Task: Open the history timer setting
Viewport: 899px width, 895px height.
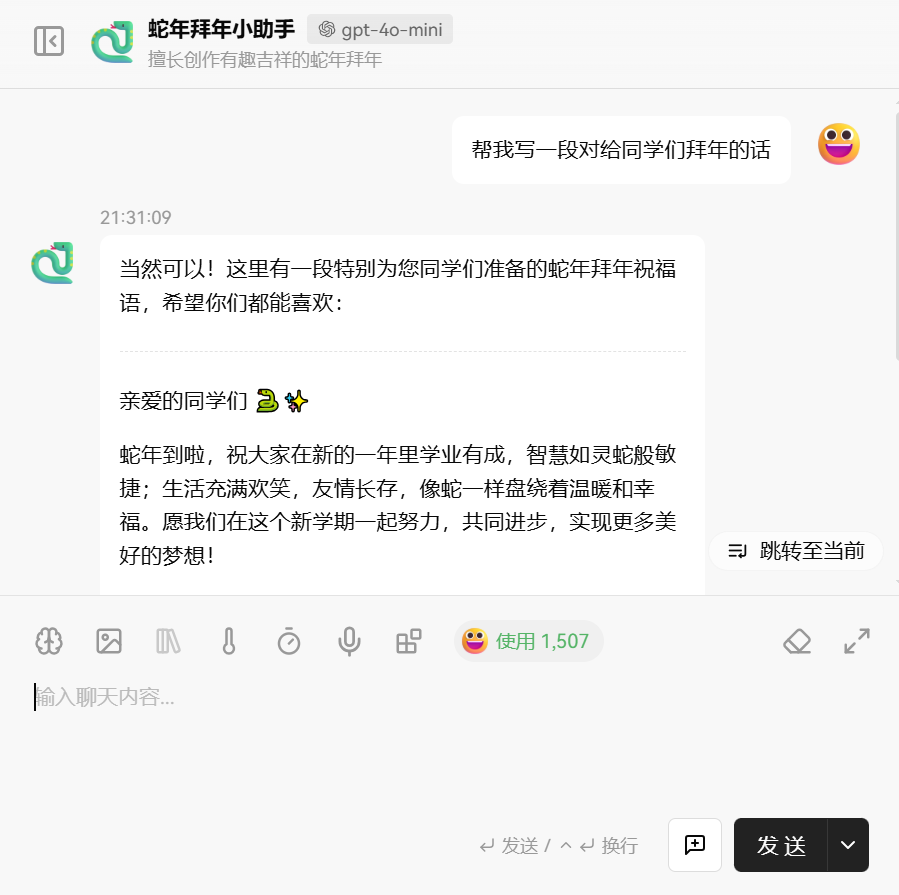Action: (289, 641)
